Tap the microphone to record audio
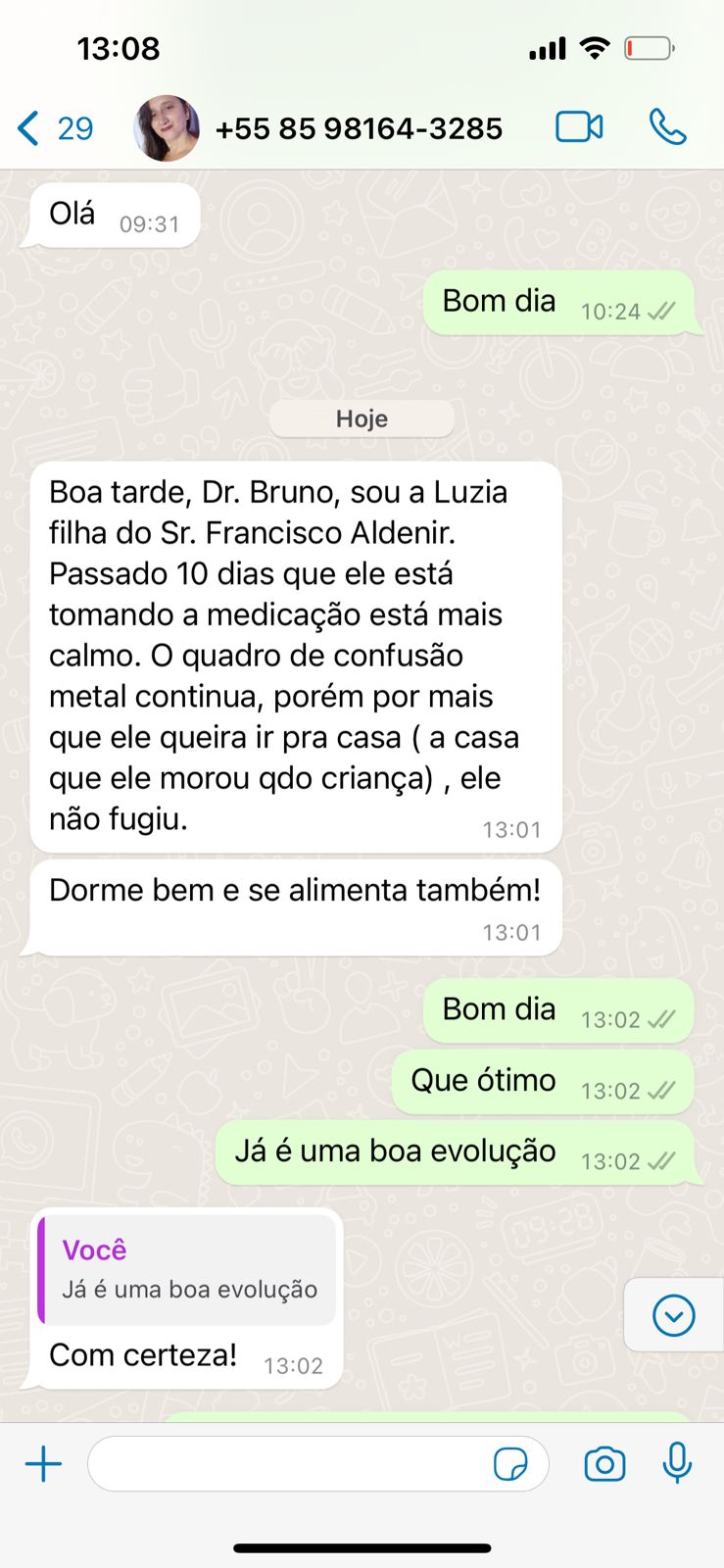724x1568 pixels. [x=677, y=1463]
